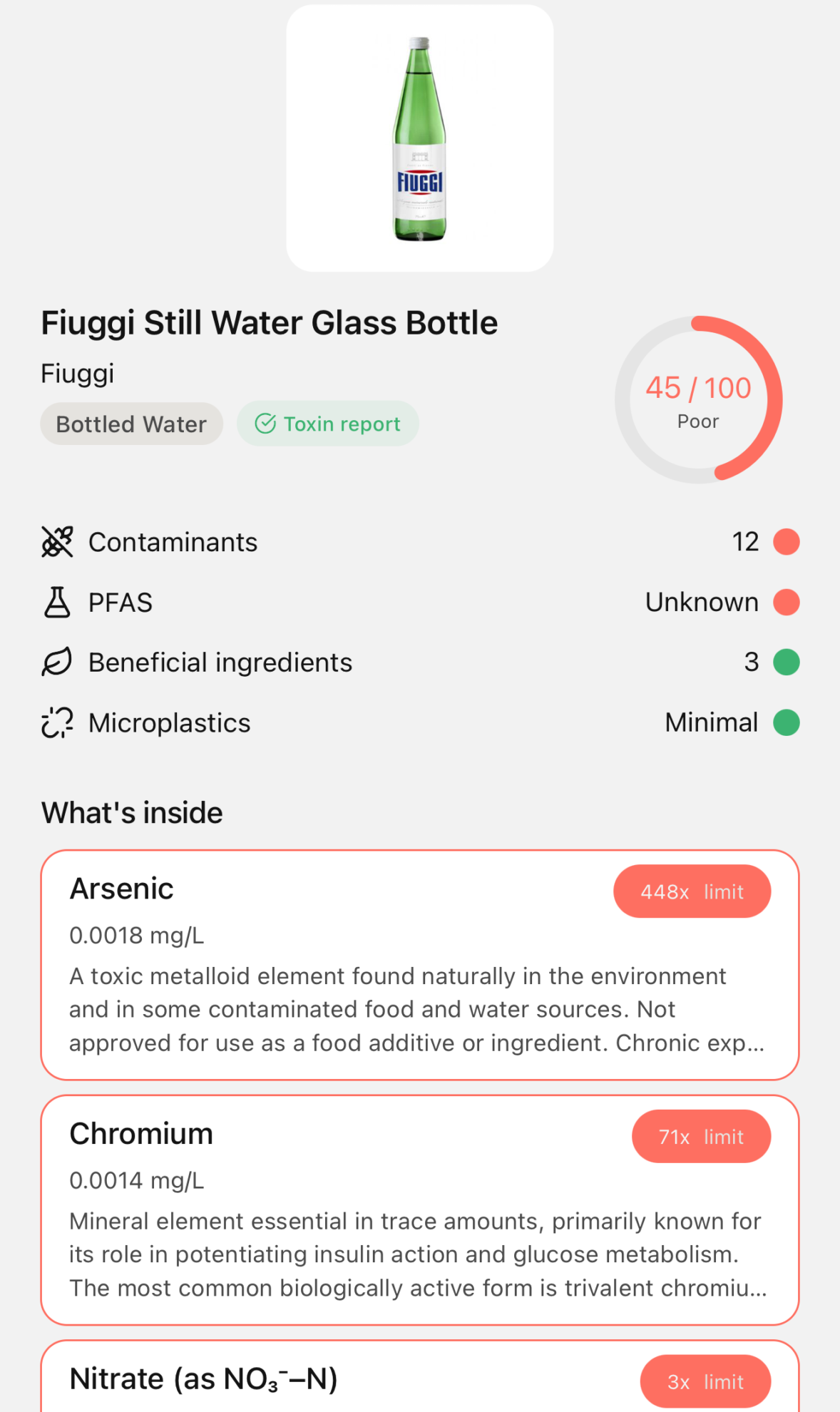Screen dimensions: 840x1412
Task: Click the red dot next to PFAS Unknown
Action: [x=785, y=601]
